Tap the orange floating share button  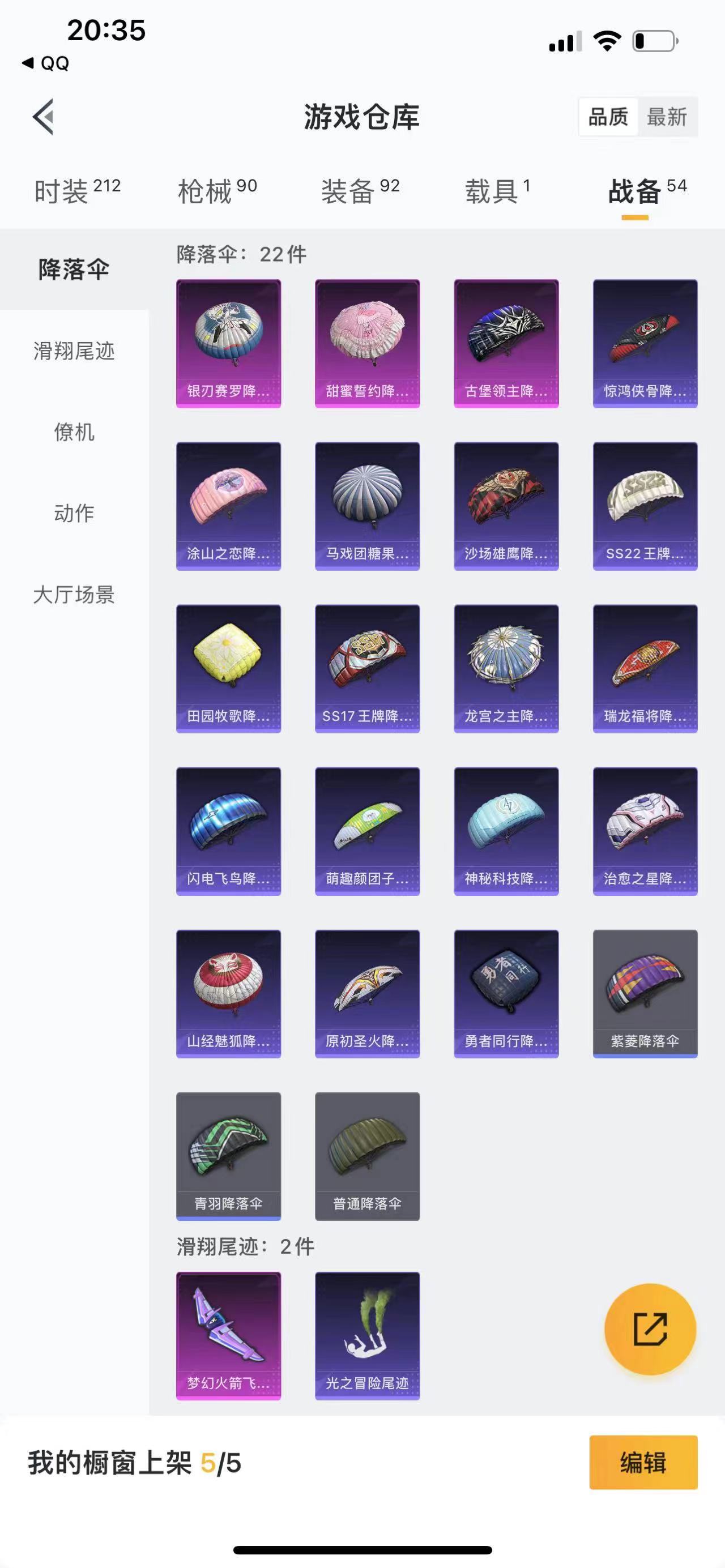pyautogui.click(x=650, y=1329)
